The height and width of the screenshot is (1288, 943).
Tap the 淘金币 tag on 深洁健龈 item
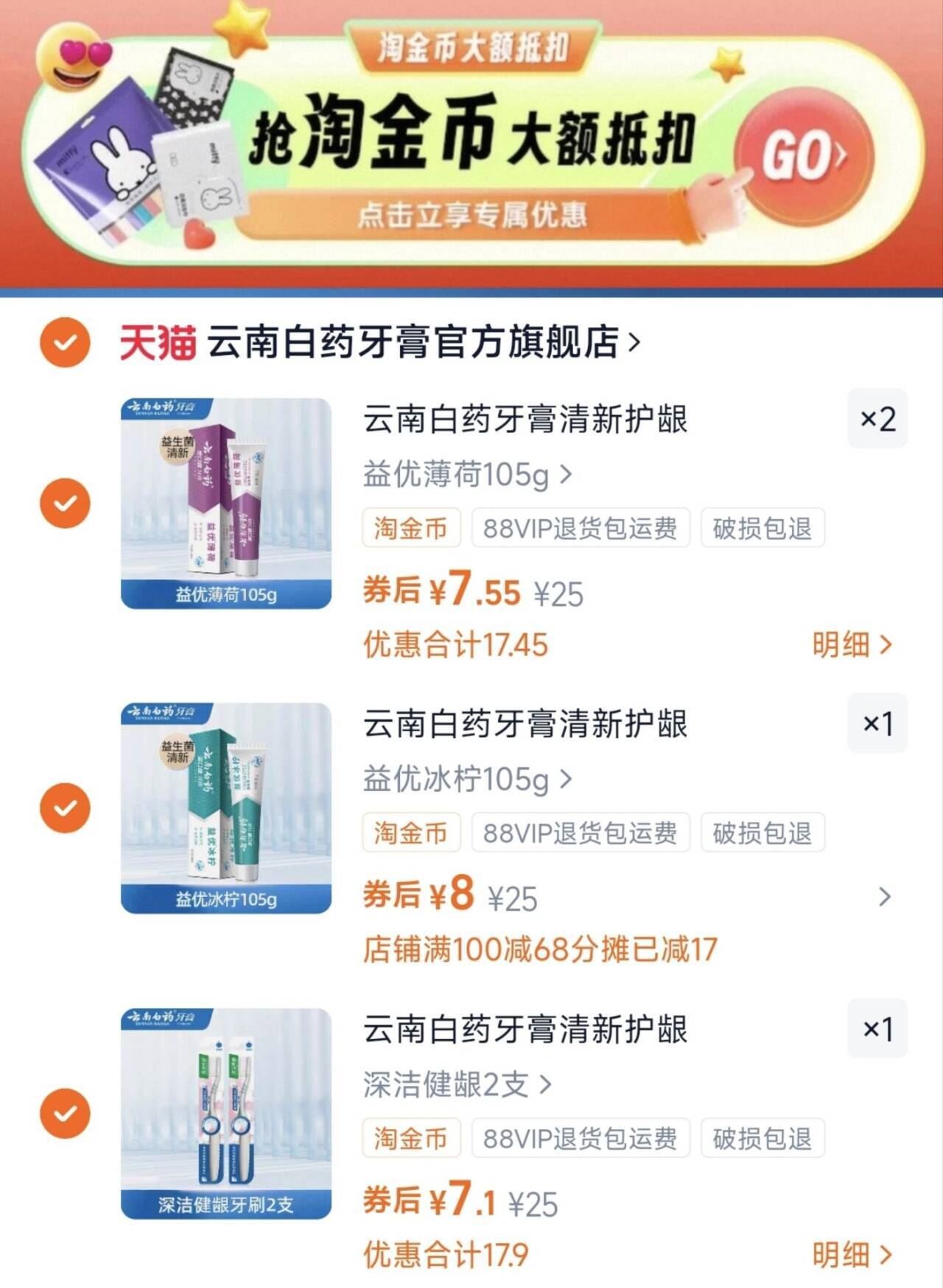click(x=410, y=1139)
